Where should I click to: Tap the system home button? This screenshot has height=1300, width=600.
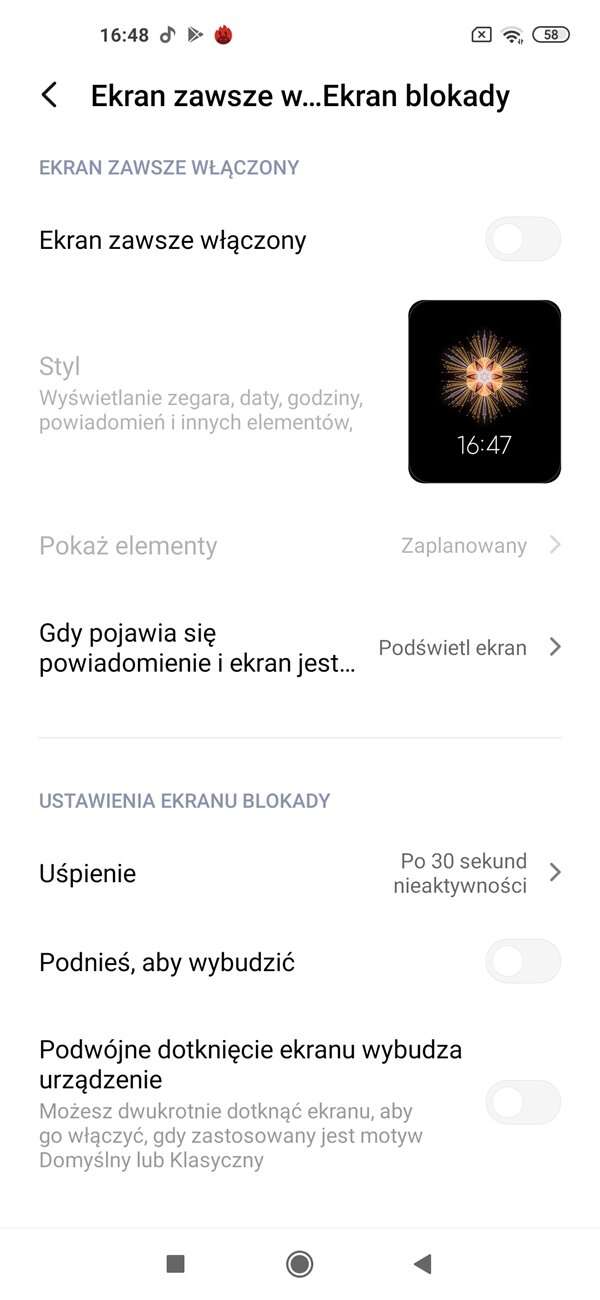click(x=299, y=1264)
